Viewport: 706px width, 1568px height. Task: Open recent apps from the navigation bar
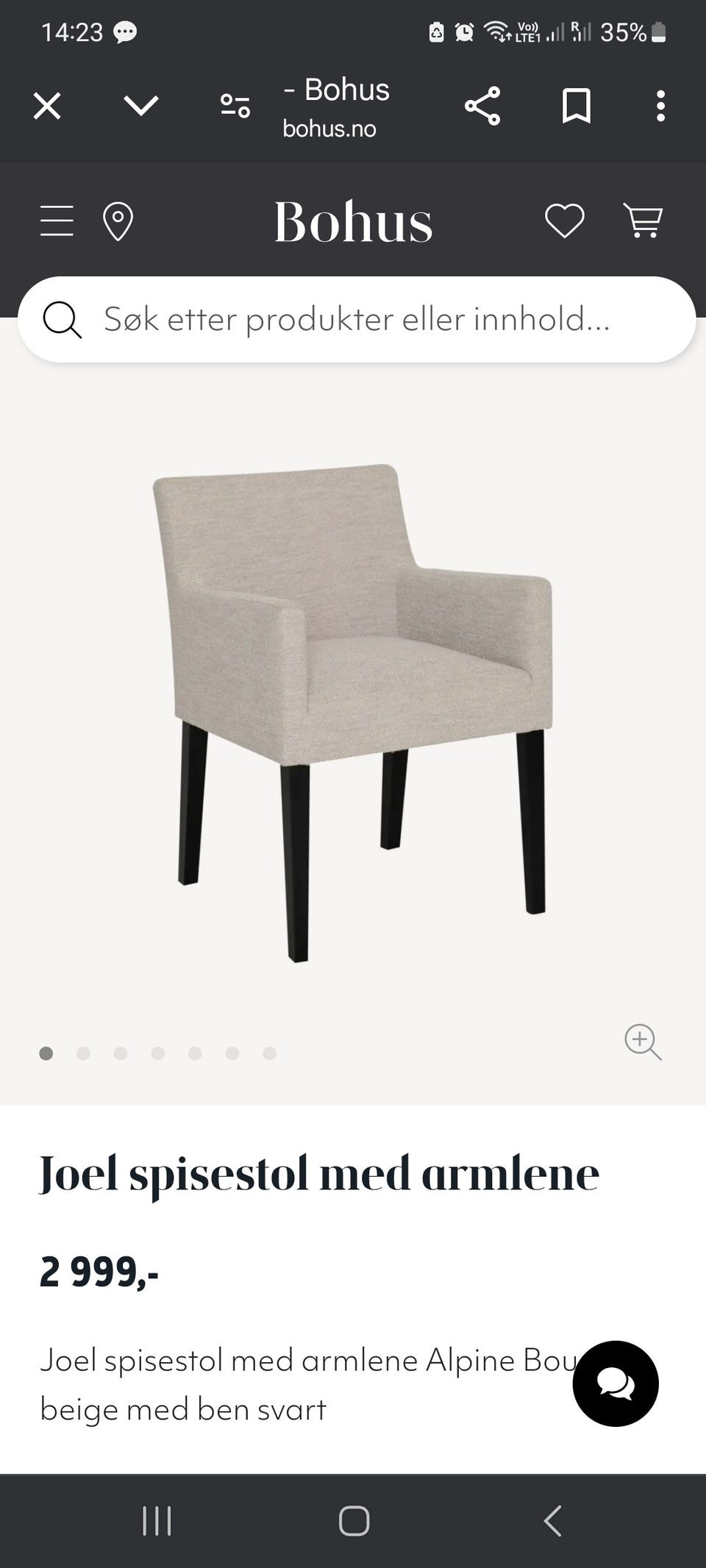(x=157, y=1520)
